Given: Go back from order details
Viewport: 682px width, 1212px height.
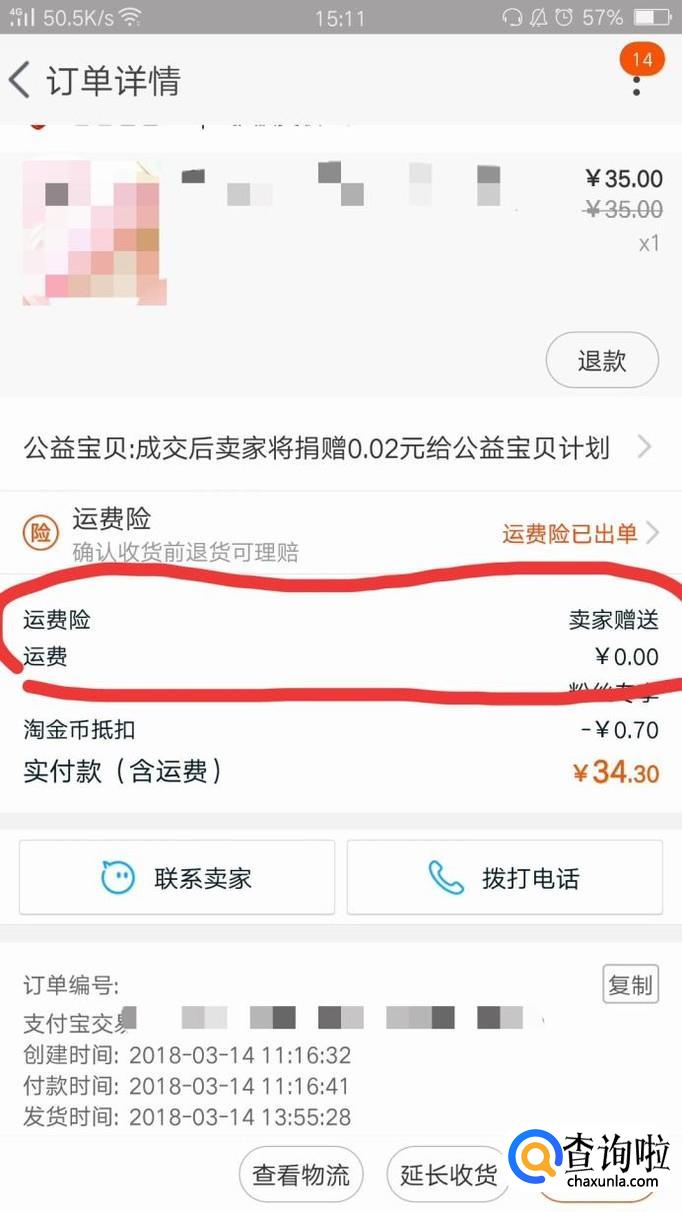Looking at the screenshot, I should coord(20,80).
